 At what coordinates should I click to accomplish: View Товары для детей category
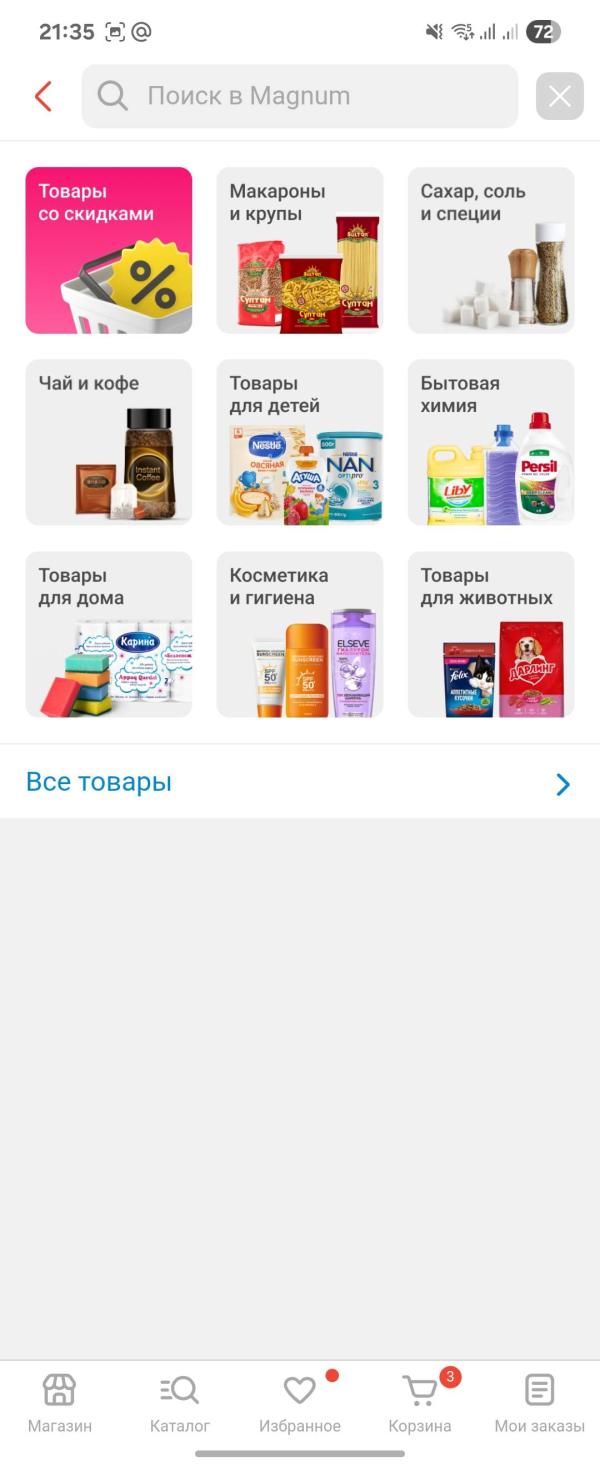(300, 442)
